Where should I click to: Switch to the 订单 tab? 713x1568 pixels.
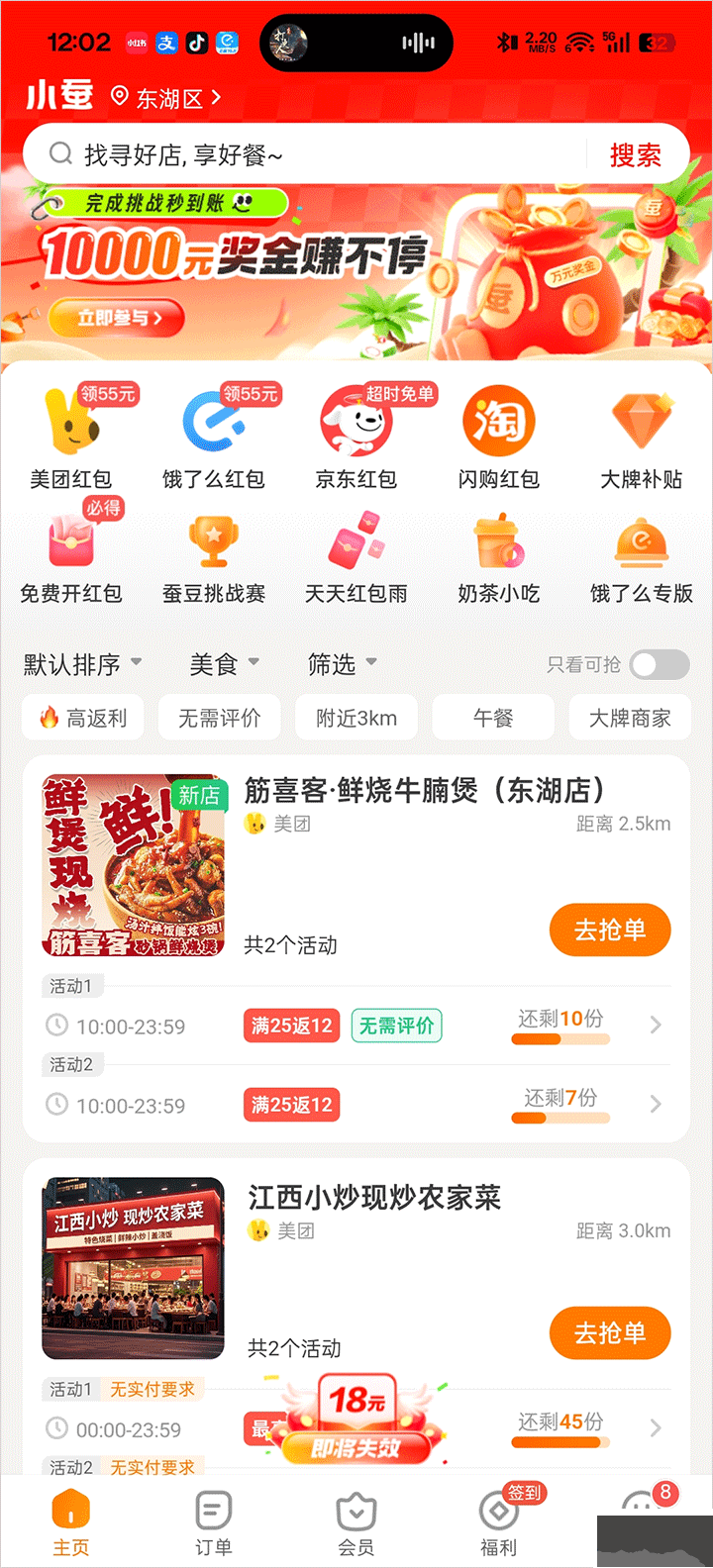pos(214,1522)
